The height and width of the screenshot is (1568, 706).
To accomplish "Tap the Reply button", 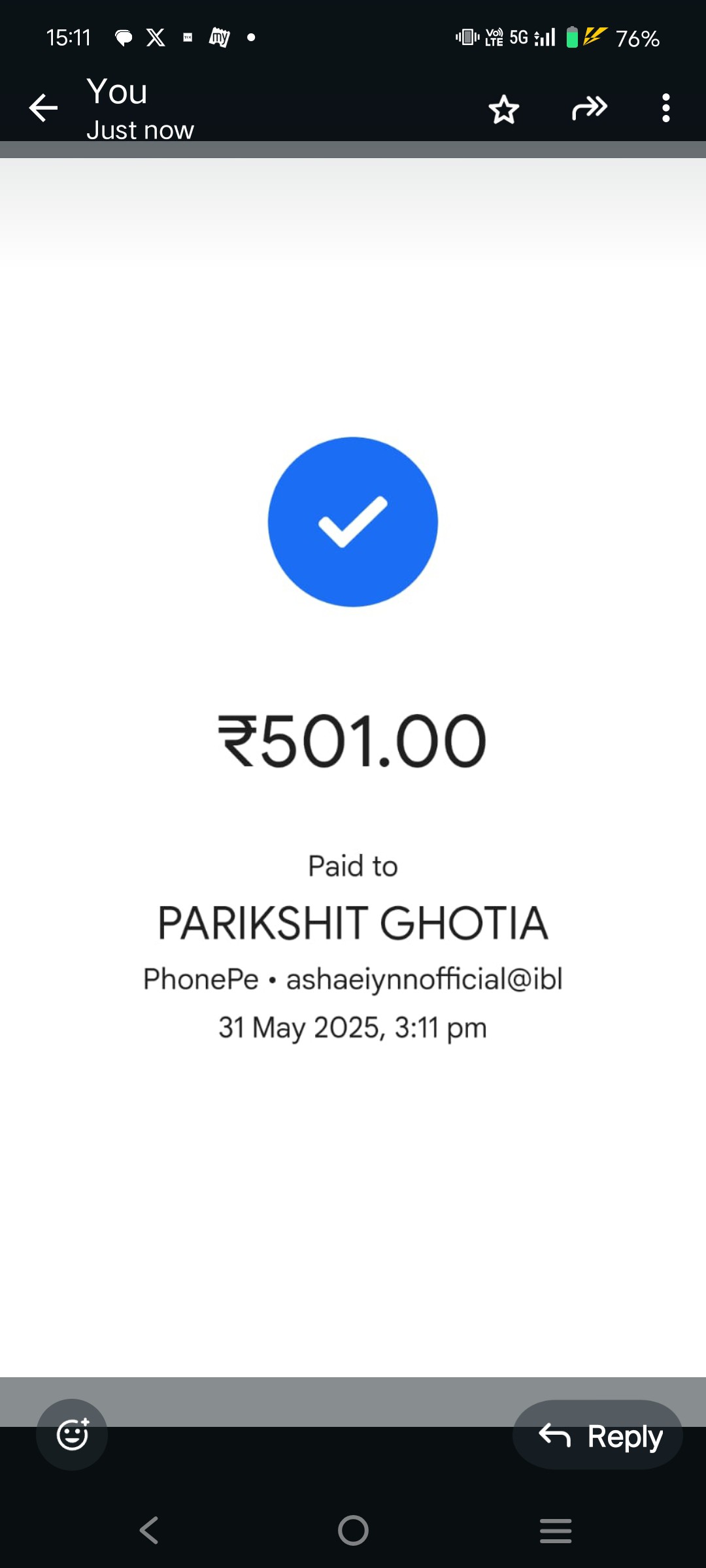I will 597,1435.
